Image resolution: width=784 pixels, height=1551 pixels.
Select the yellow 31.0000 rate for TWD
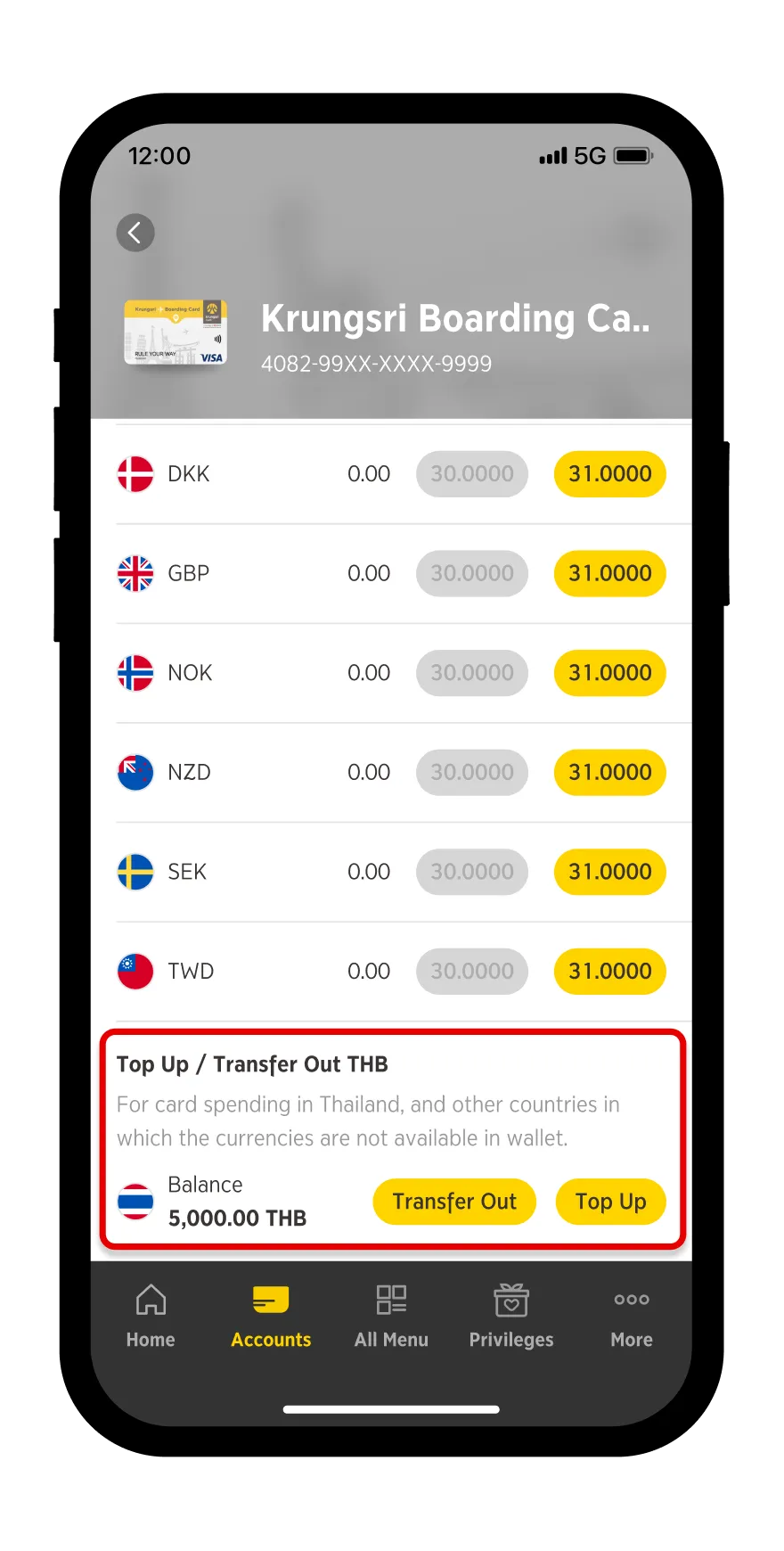[609, 971]
